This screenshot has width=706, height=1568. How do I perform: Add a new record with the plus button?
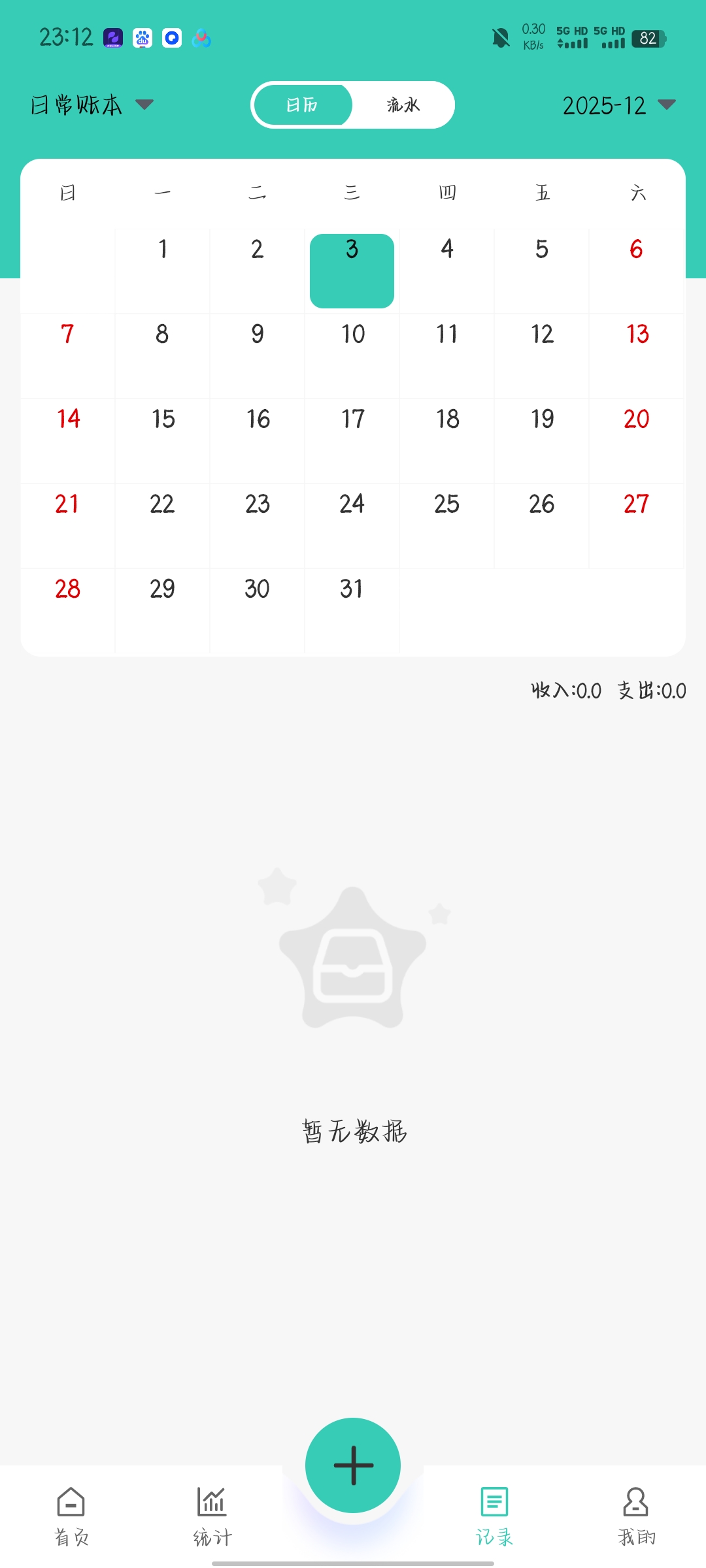(x=353, y=1465)
